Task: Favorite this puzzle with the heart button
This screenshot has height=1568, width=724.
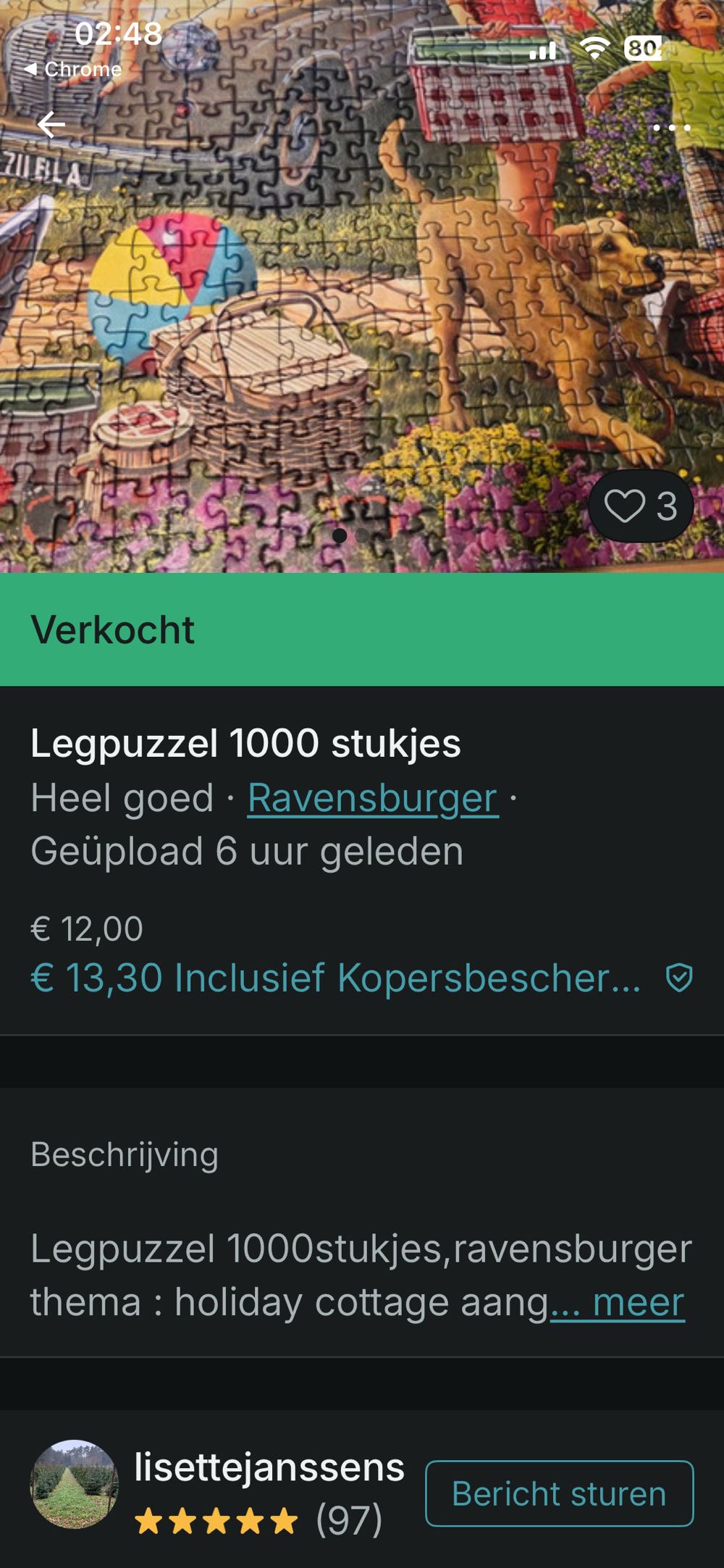Action: tap(640, 506)
